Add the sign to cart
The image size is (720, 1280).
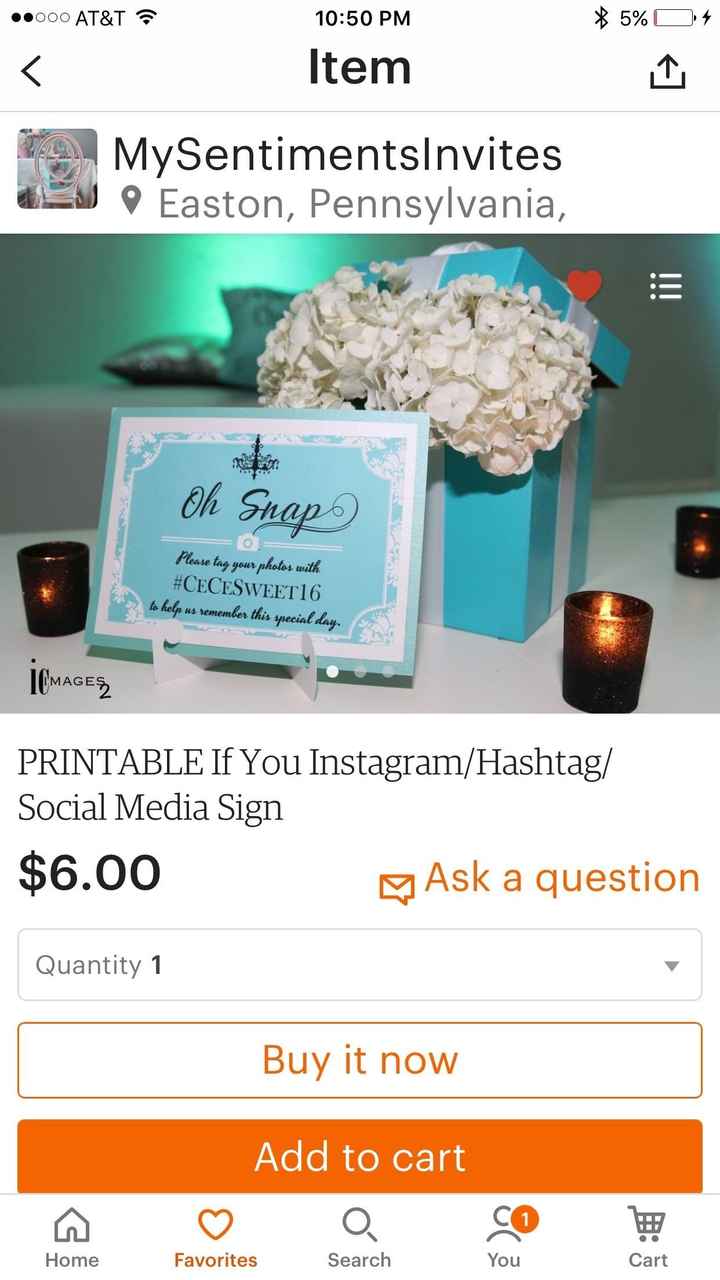click(x=360, y=1157)
